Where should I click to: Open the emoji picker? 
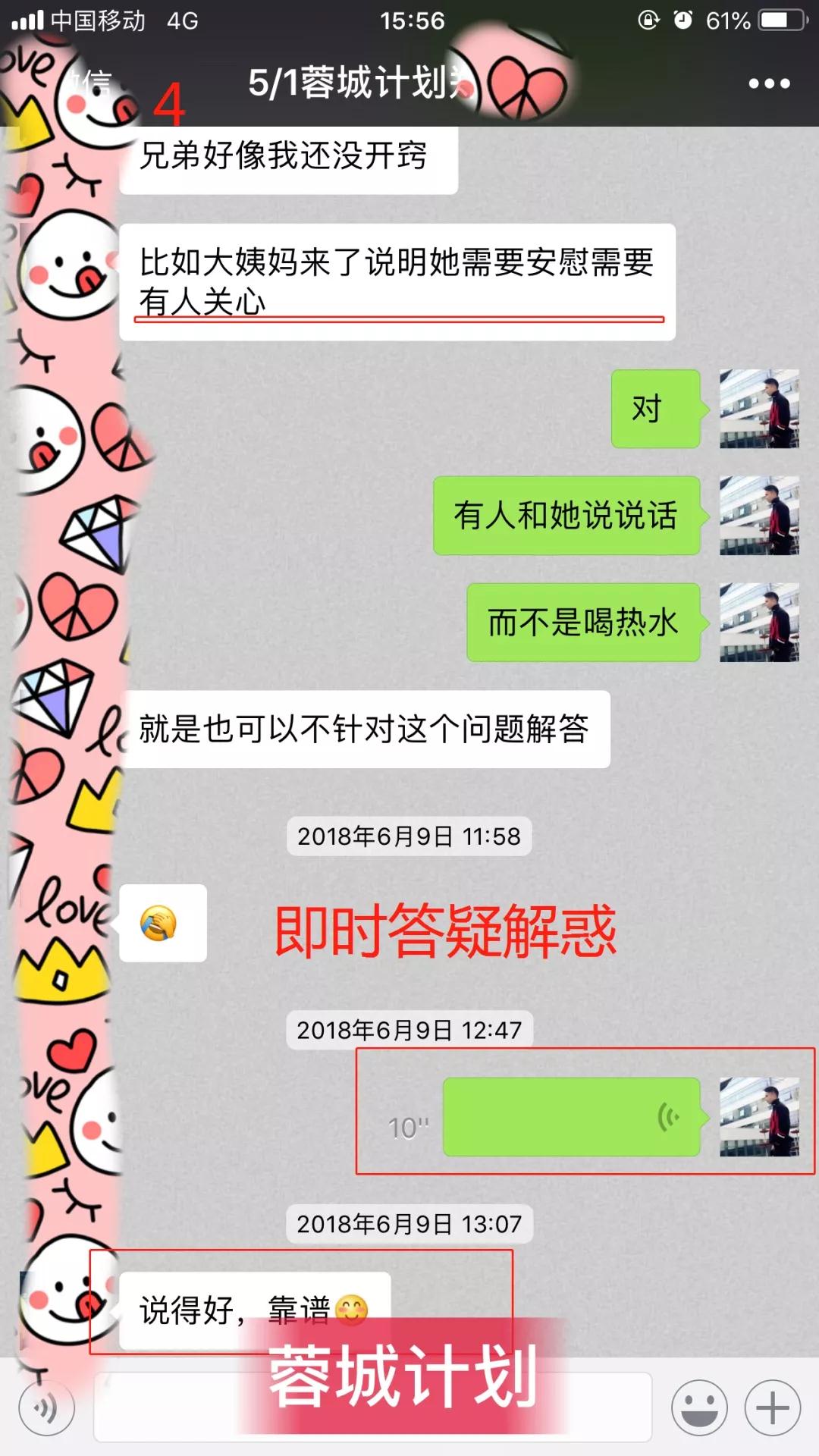click(x=698, y=1407)
